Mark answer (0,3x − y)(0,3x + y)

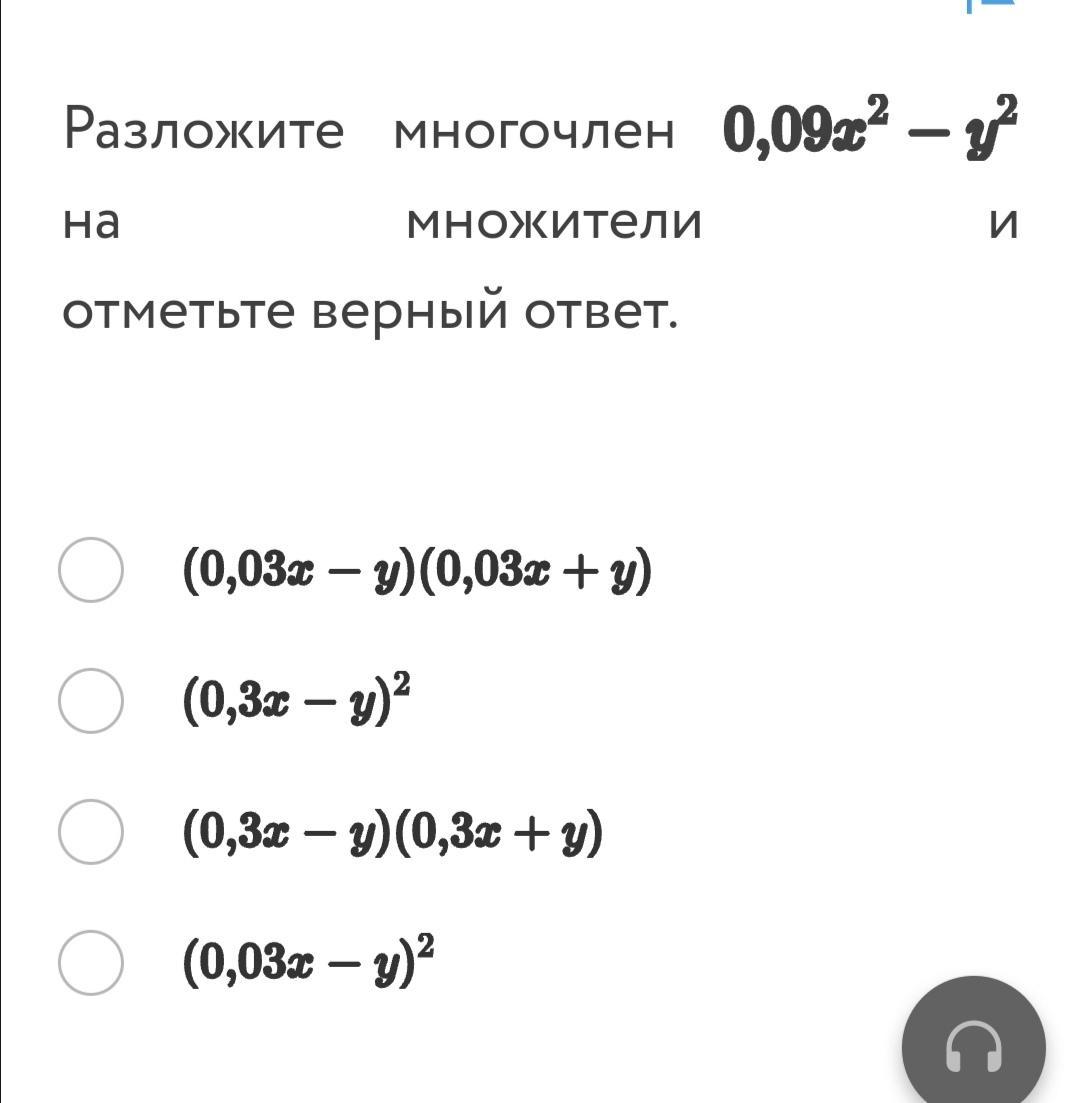pyautogui.click(x=91, y=831)
